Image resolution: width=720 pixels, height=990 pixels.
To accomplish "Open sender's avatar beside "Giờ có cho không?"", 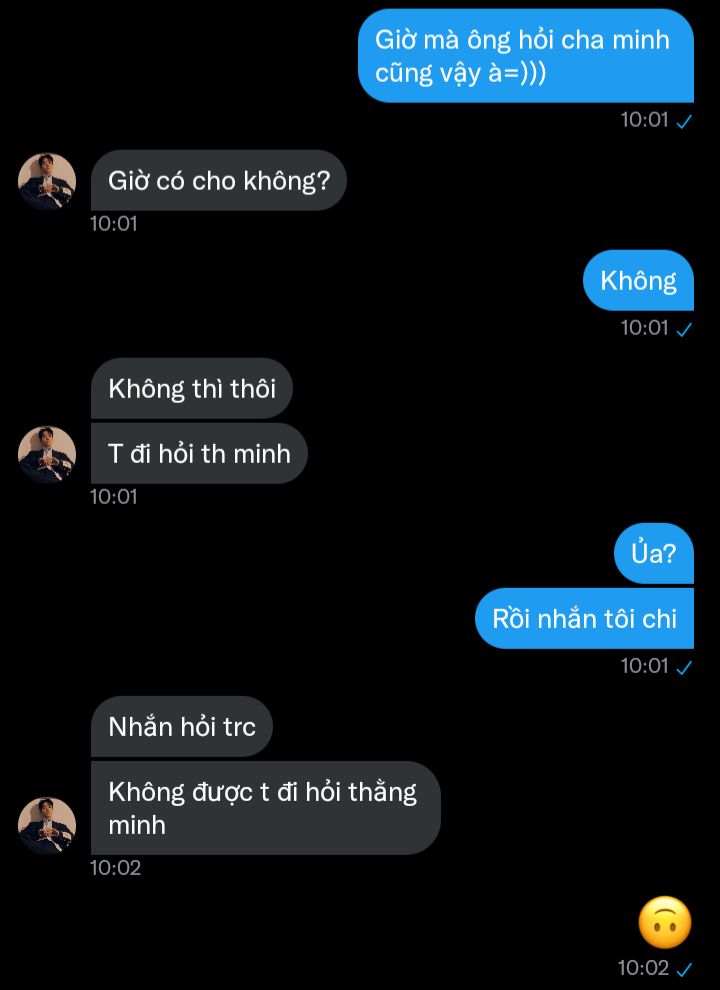I will point(47,181).
